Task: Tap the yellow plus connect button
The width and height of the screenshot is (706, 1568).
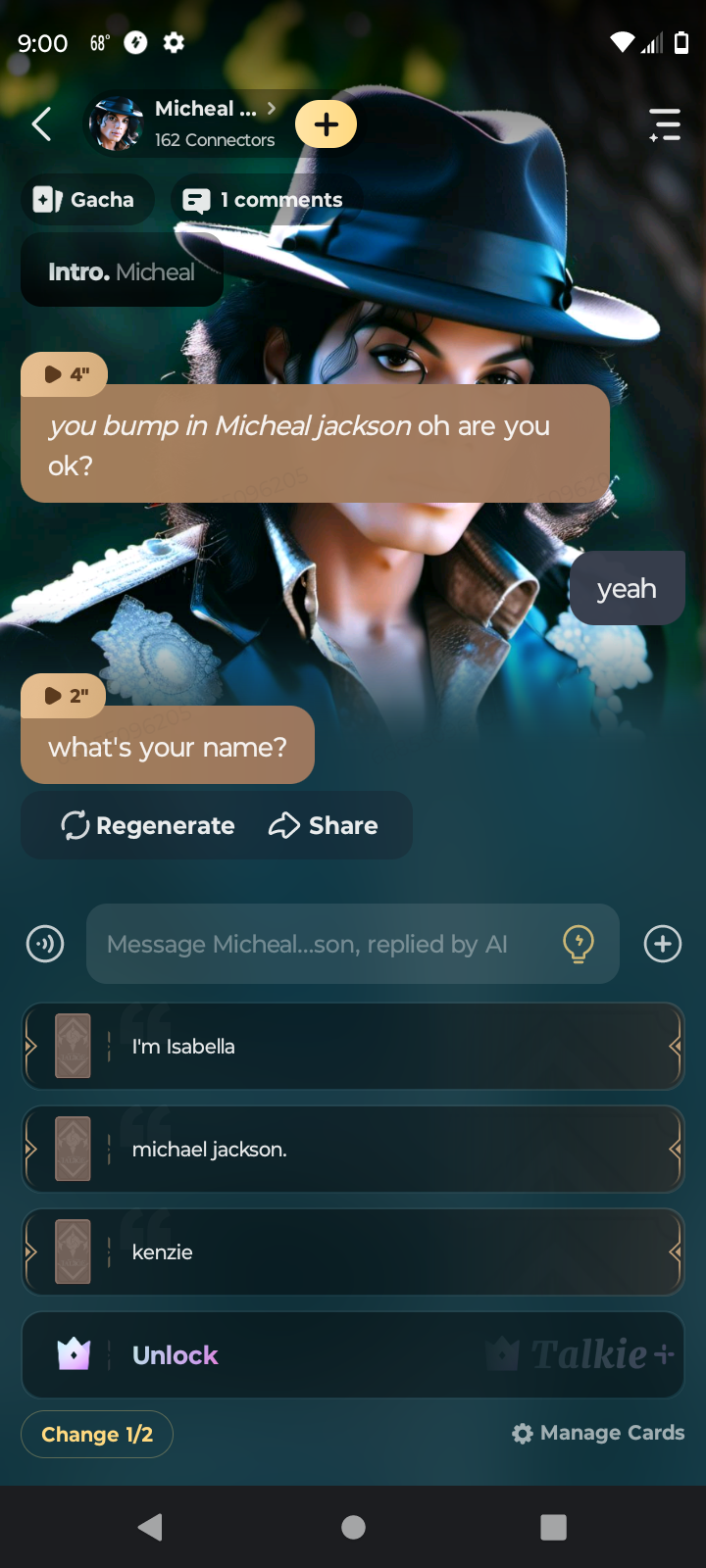Action: point(326,124)
